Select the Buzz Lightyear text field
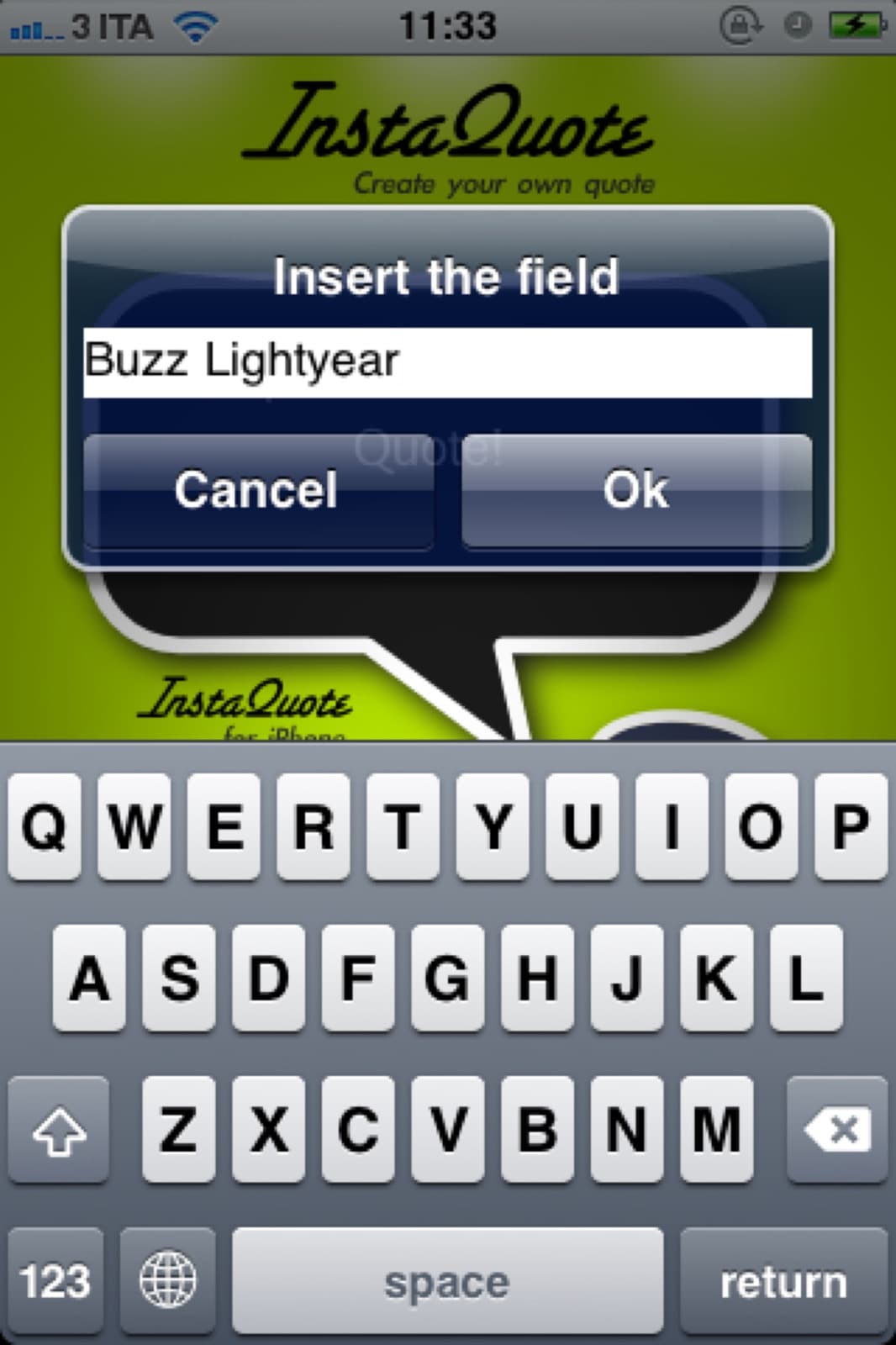Viewport: 896px width, 1345px height. click(445, 361)
